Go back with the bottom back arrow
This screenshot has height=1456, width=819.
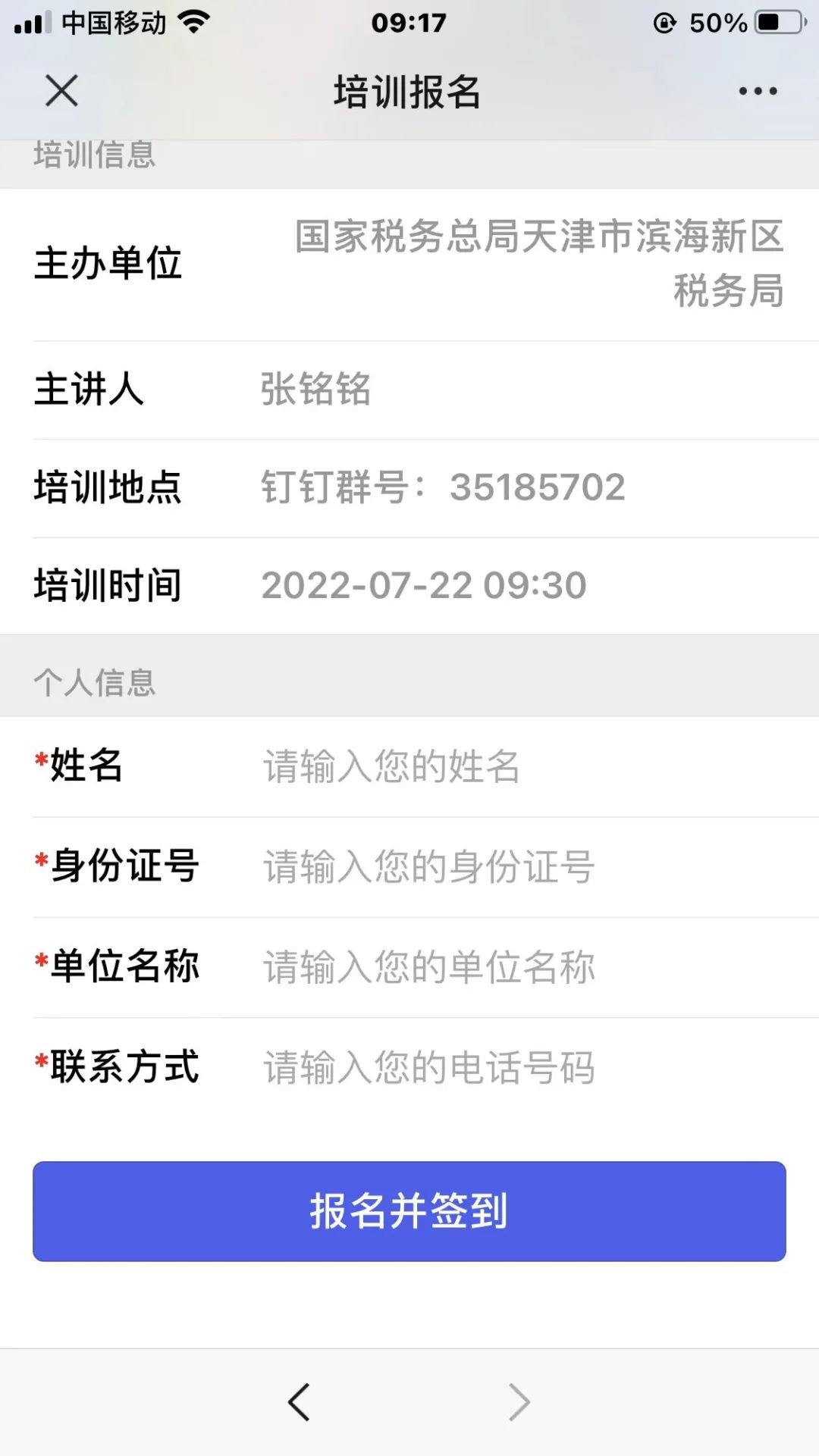(x=299, y=1401)
